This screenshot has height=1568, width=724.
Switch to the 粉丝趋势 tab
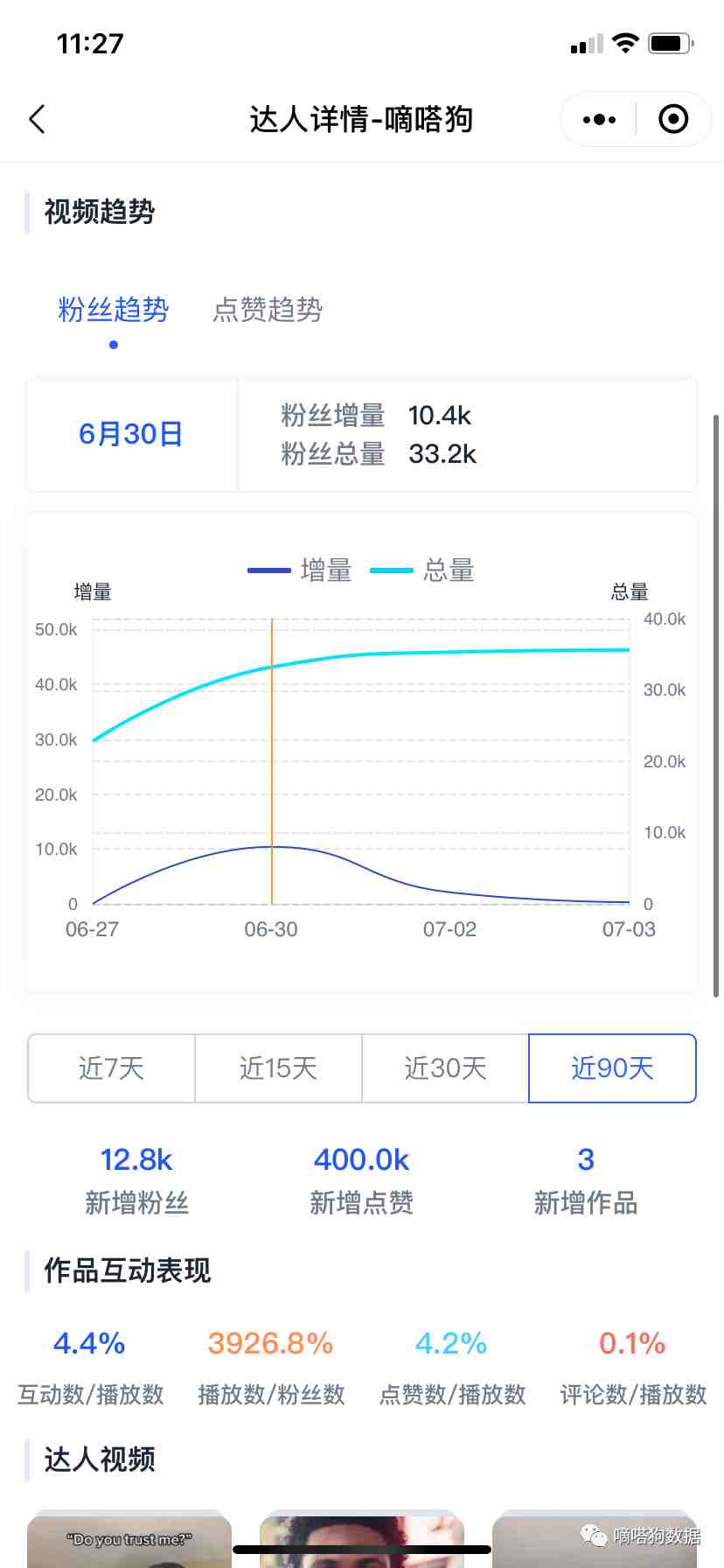(x=114, y=310)
